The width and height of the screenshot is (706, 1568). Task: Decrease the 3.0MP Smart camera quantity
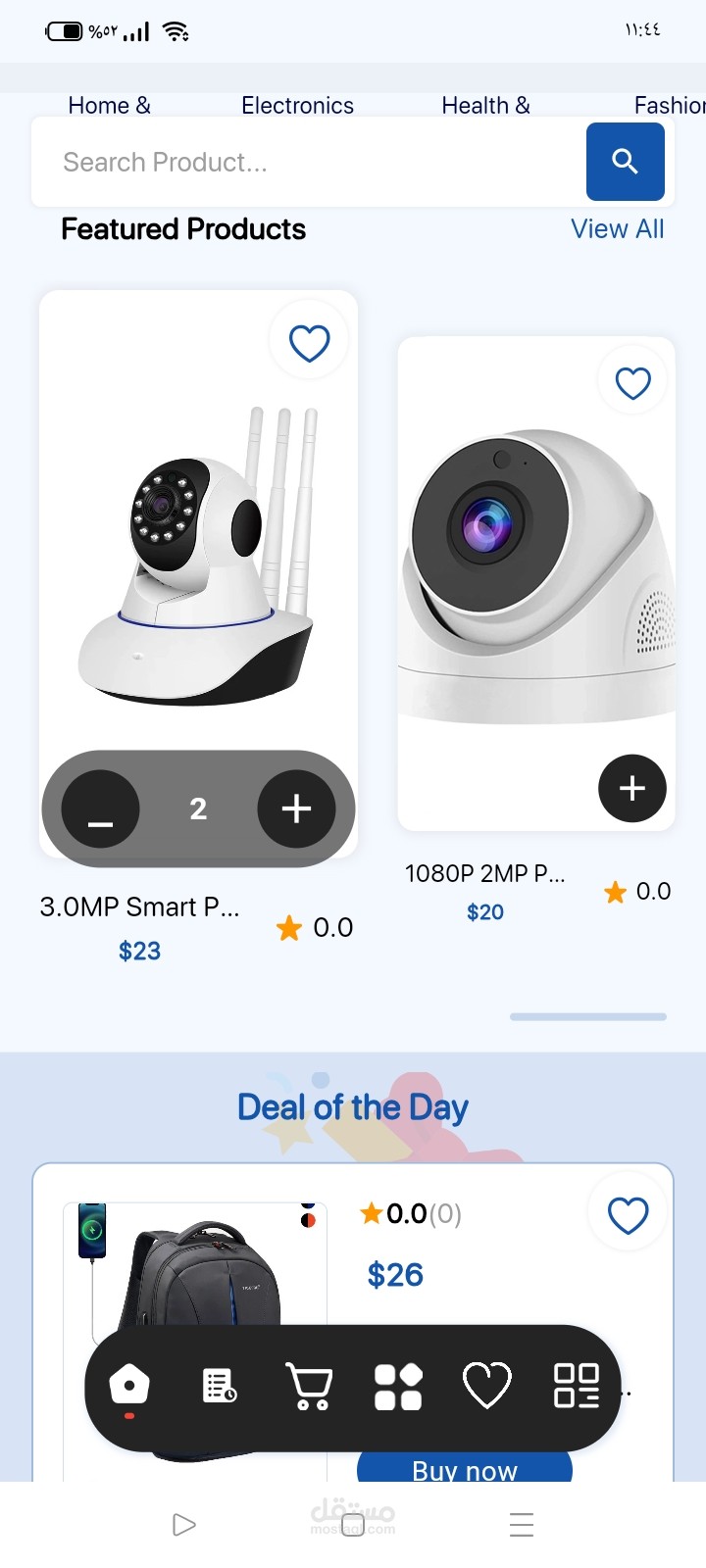tap(100, 808)
